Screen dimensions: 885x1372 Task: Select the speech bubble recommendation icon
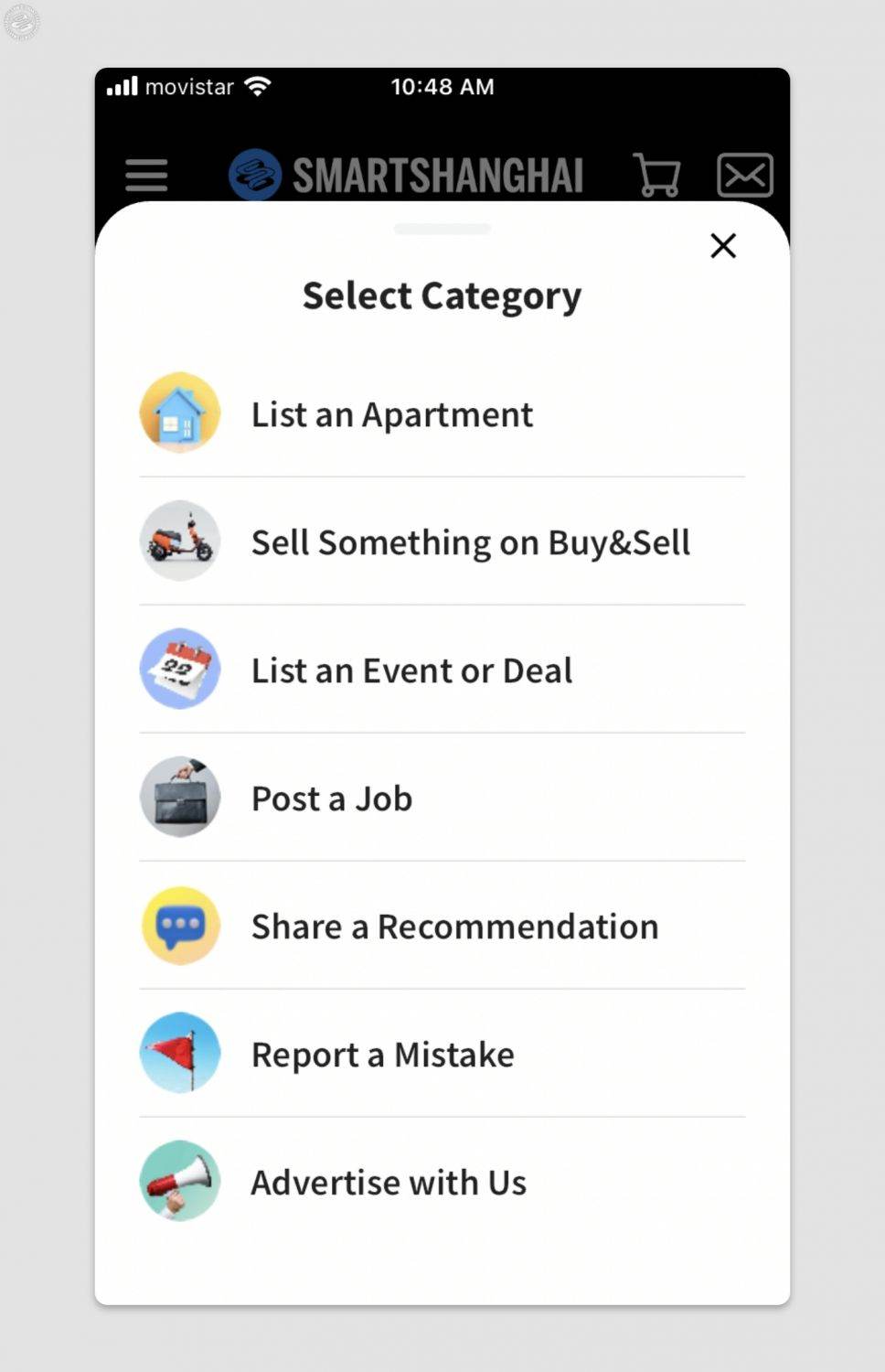pos(179,926)
